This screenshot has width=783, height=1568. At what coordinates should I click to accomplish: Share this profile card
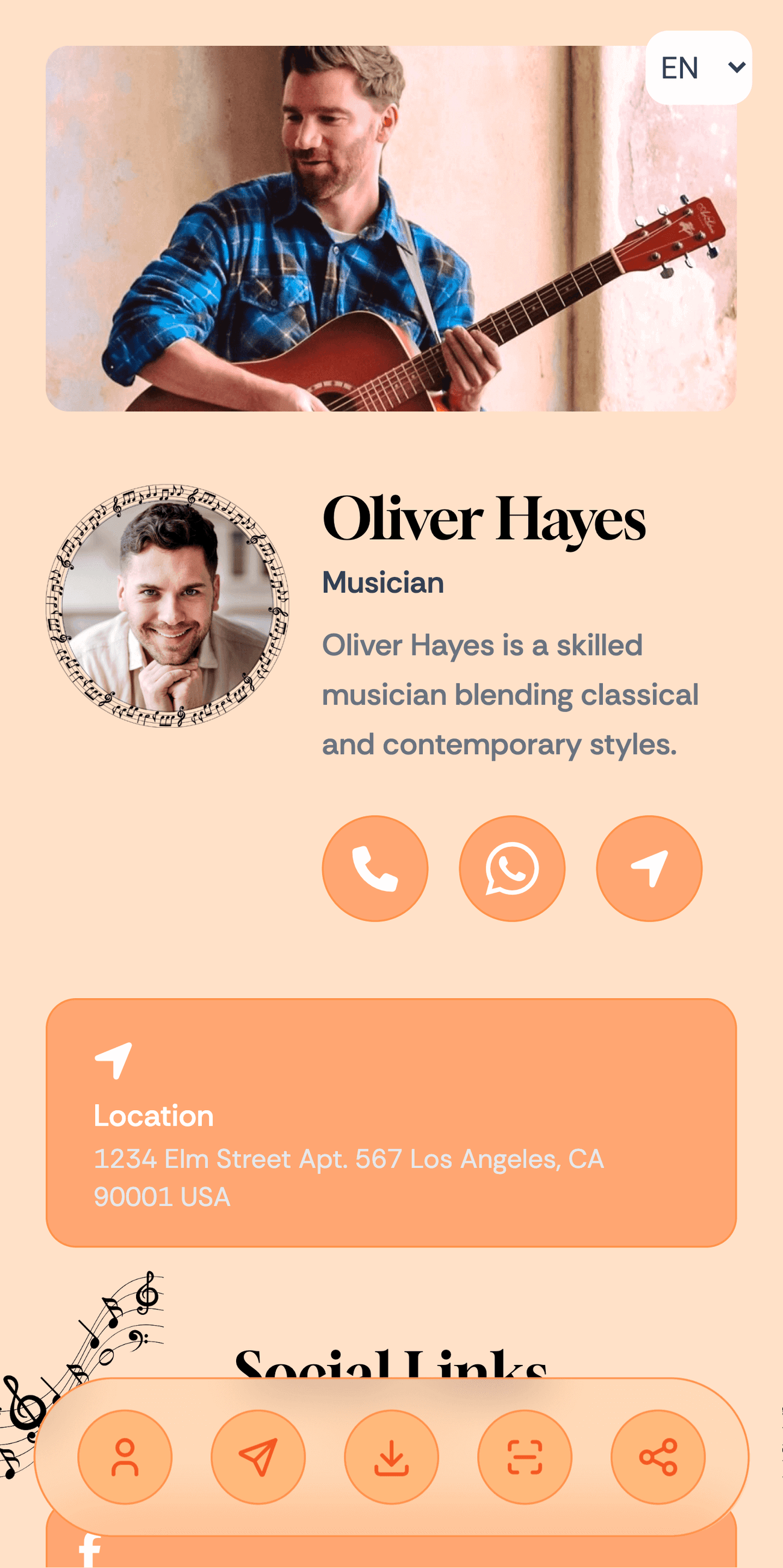658,1457
